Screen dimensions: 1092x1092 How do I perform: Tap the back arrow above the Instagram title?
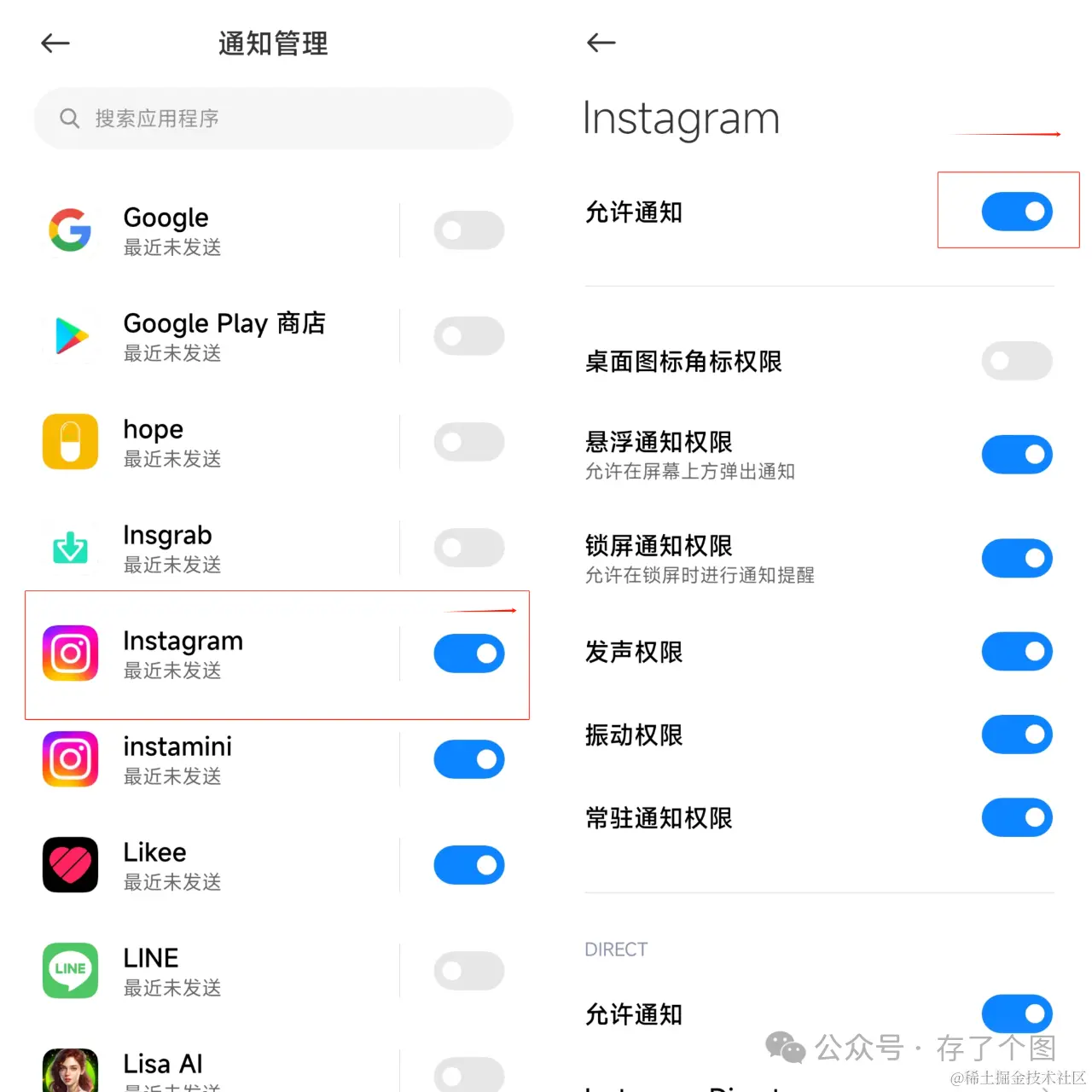pos(601,43)
